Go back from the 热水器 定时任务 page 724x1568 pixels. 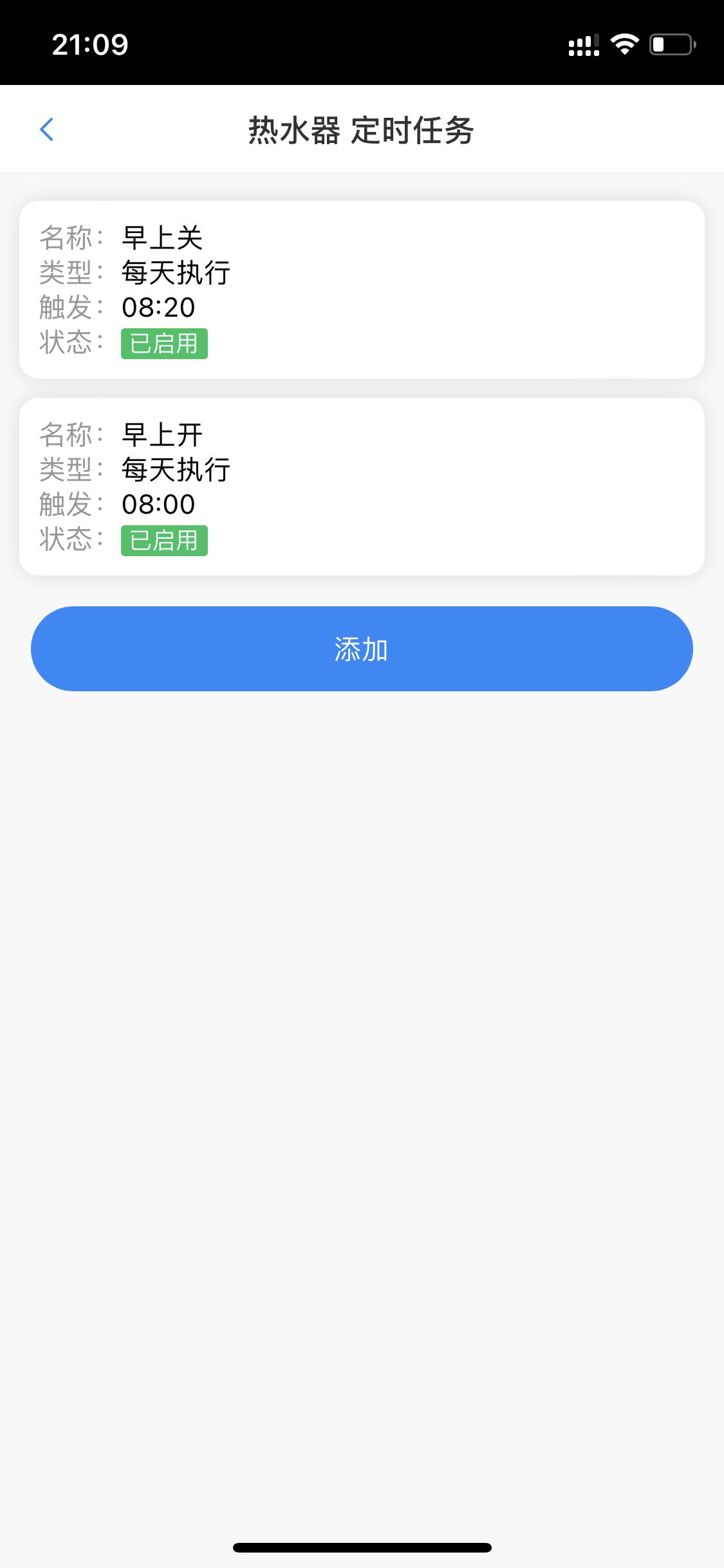(x=47, y=129)
